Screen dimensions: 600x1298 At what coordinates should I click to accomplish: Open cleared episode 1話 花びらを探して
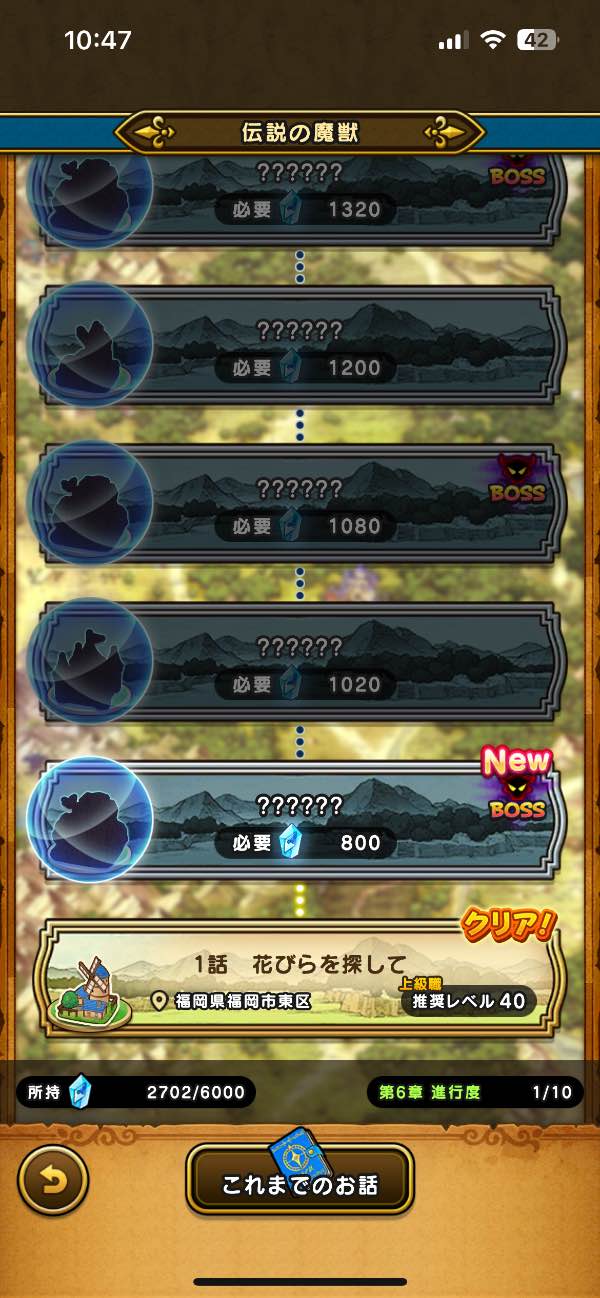pyautogui.click(x=300, y=978)
